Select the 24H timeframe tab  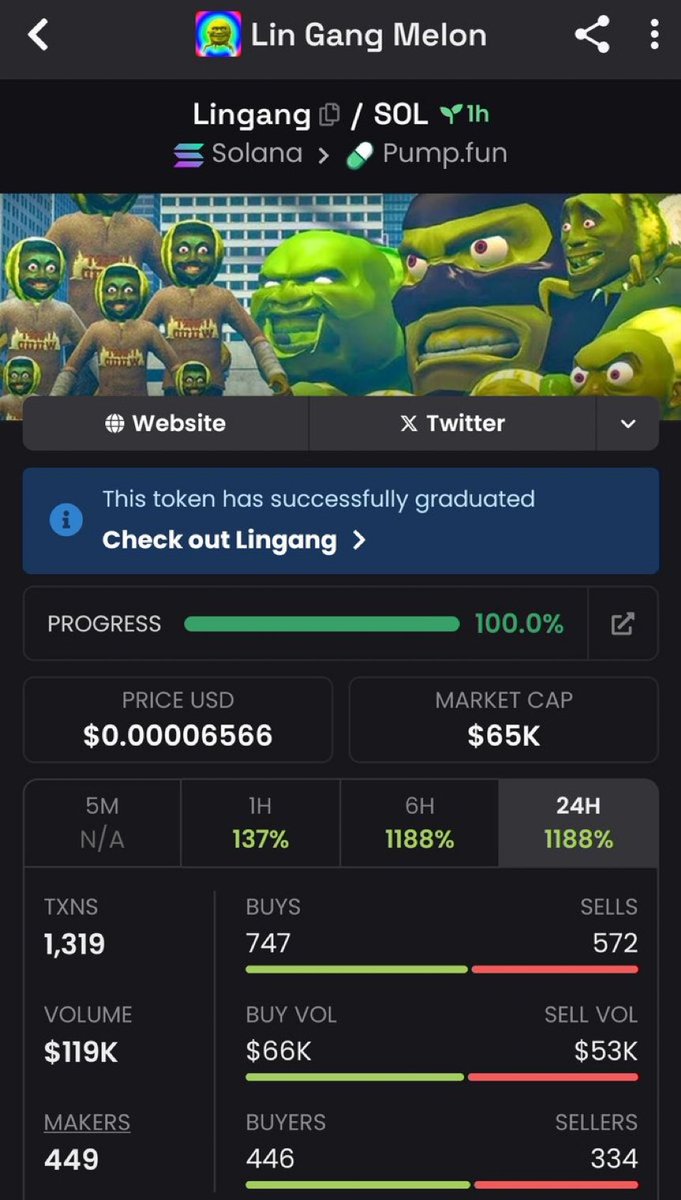578,823
